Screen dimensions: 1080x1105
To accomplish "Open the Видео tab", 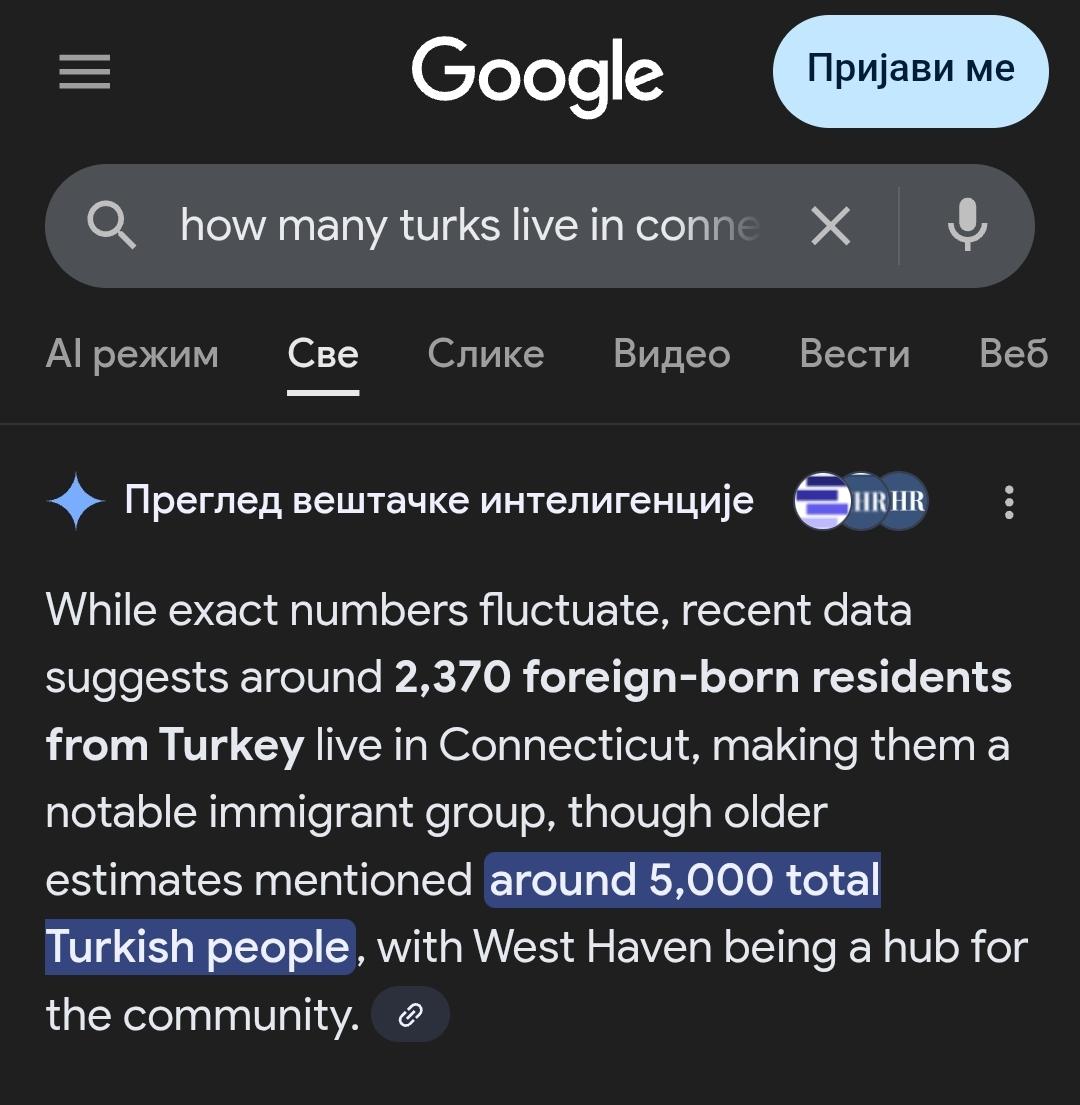I will [x=672, y=354].
